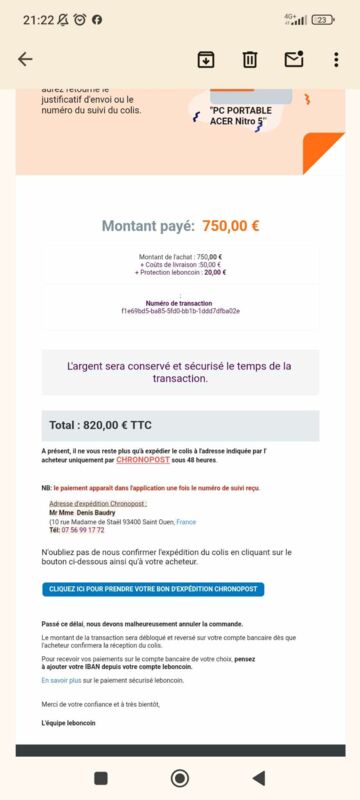Call the phone number 07 56 99 17 72
Viewport: 360px width, 800px height.
pos(83,530)
